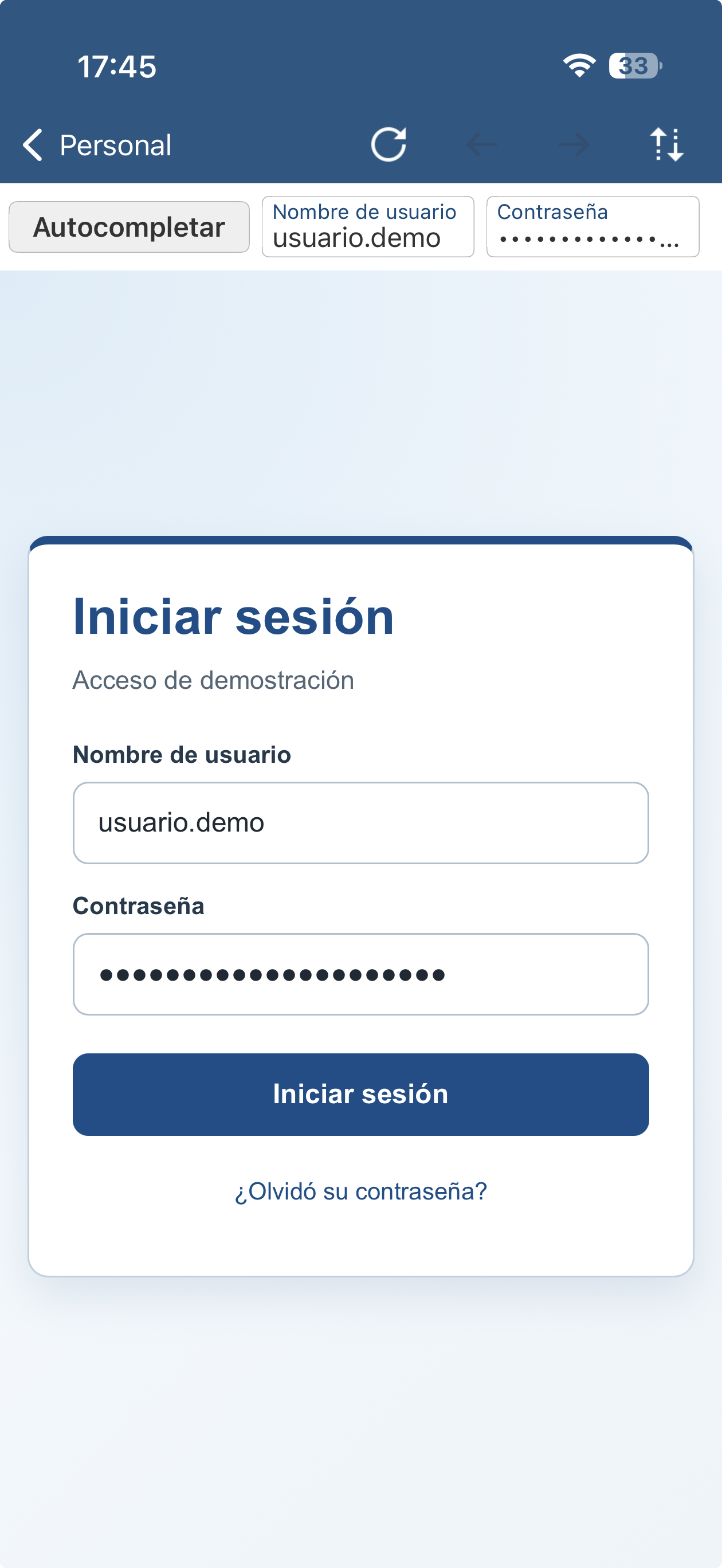
Task: Focus the Nombre de usuario text field
Action: point(361,822)
